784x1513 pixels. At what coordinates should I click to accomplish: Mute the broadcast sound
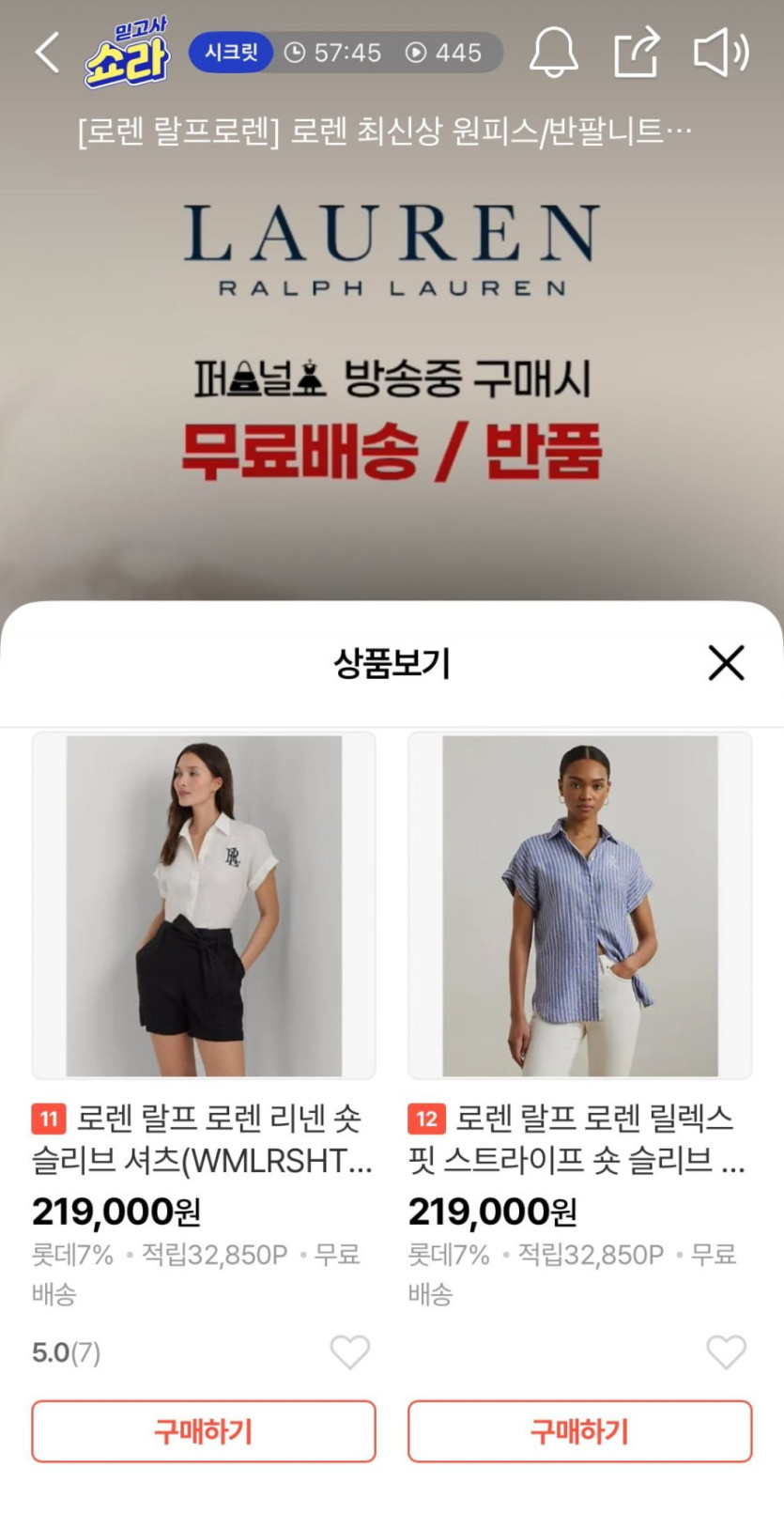click(720, 53)
